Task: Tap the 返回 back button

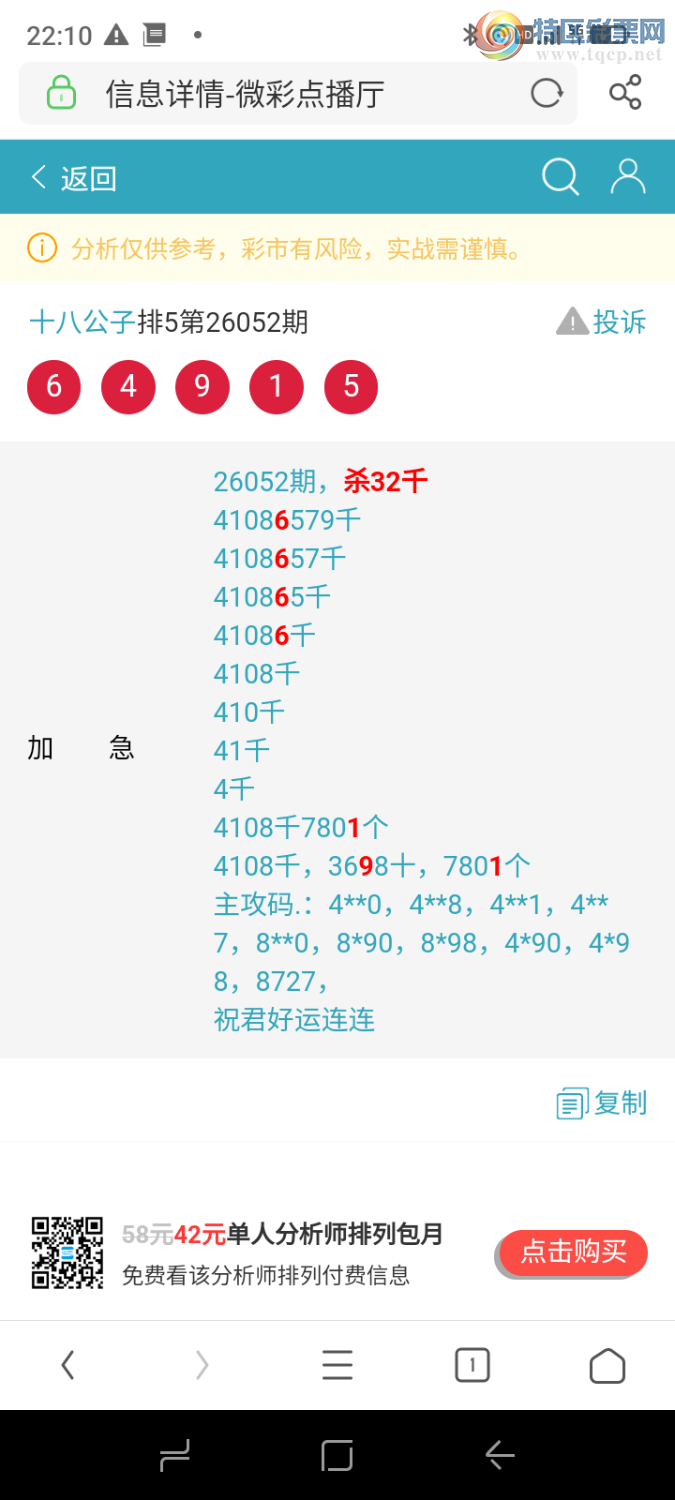Action: 73,178
